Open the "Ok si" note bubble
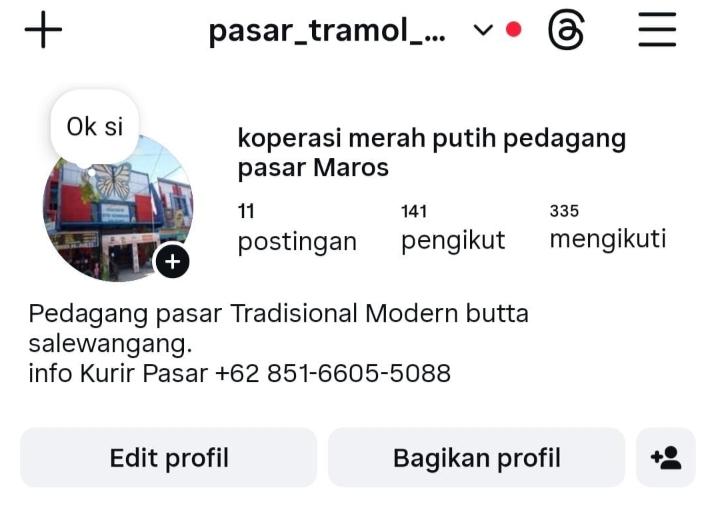This screenshot has height=524, width=716. click(x=95, y=127)
